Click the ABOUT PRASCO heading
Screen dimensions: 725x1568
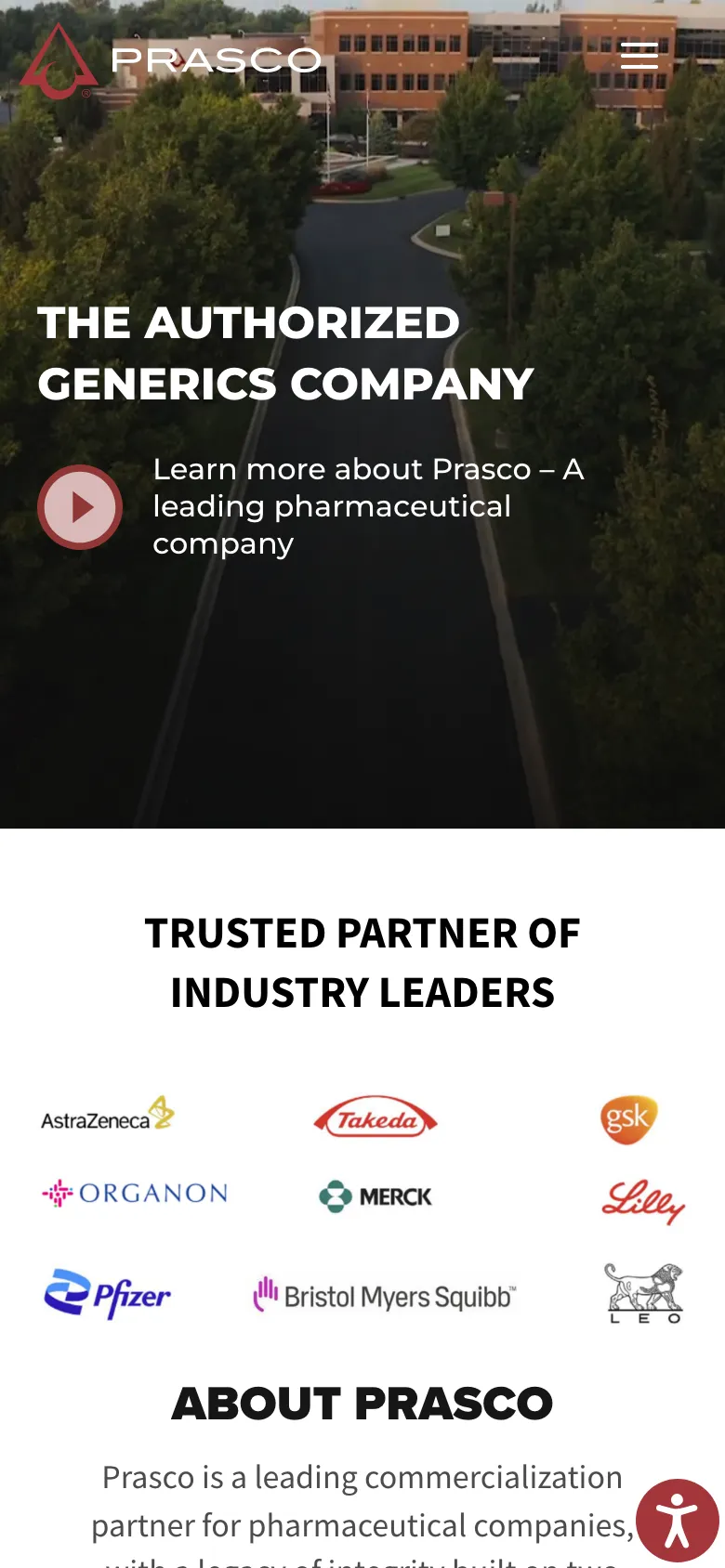click(362, 1405)
